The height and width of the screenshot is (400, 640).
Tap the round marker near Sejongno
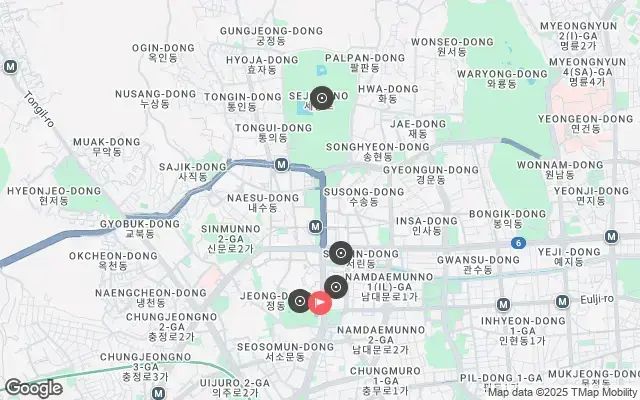point(321,99)
